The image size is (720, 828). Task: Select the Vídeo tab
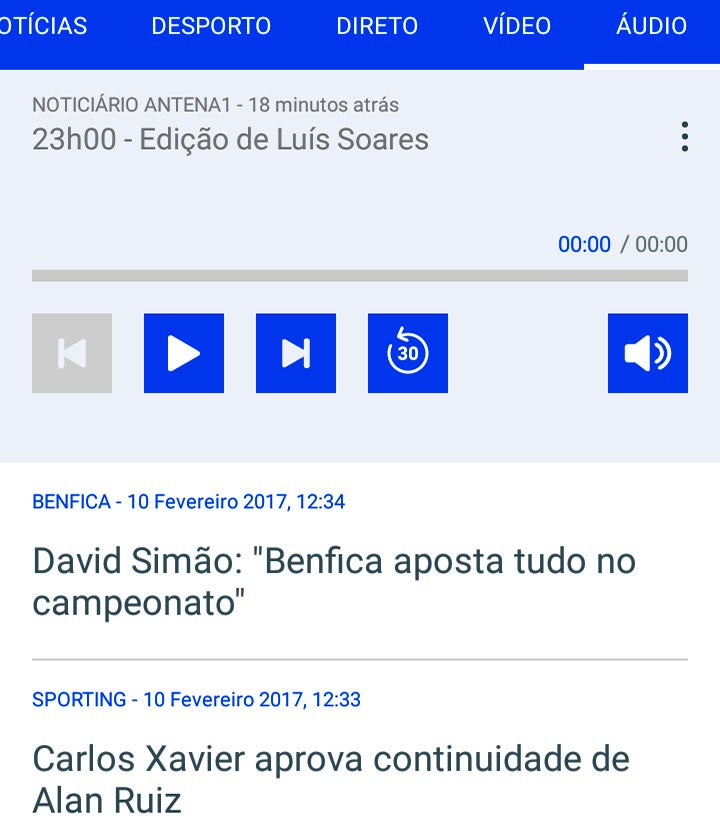click(517, 26)
